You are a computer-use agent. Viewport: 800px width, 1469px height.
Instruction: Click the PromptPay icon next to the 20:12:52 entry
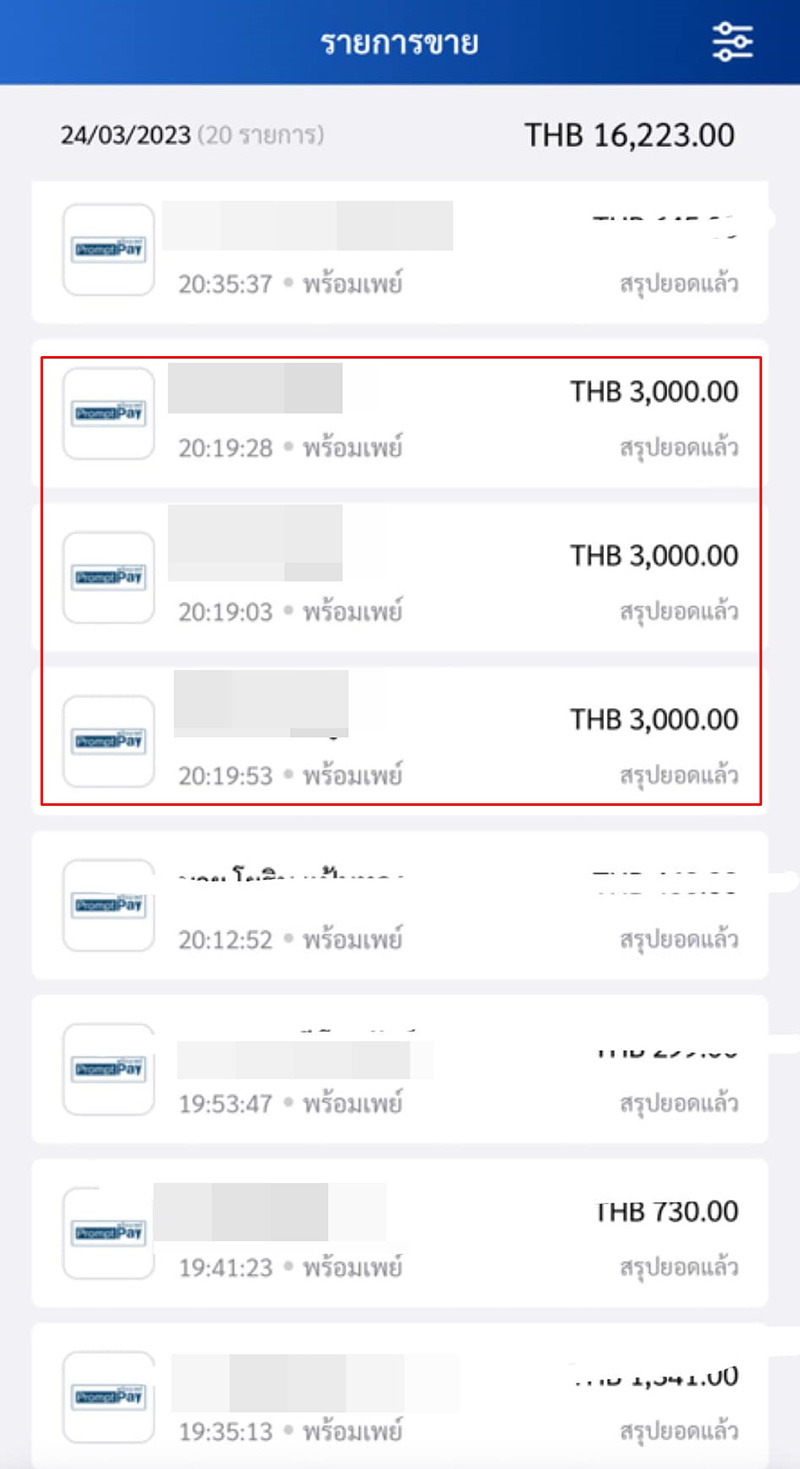tap(108, 906)
